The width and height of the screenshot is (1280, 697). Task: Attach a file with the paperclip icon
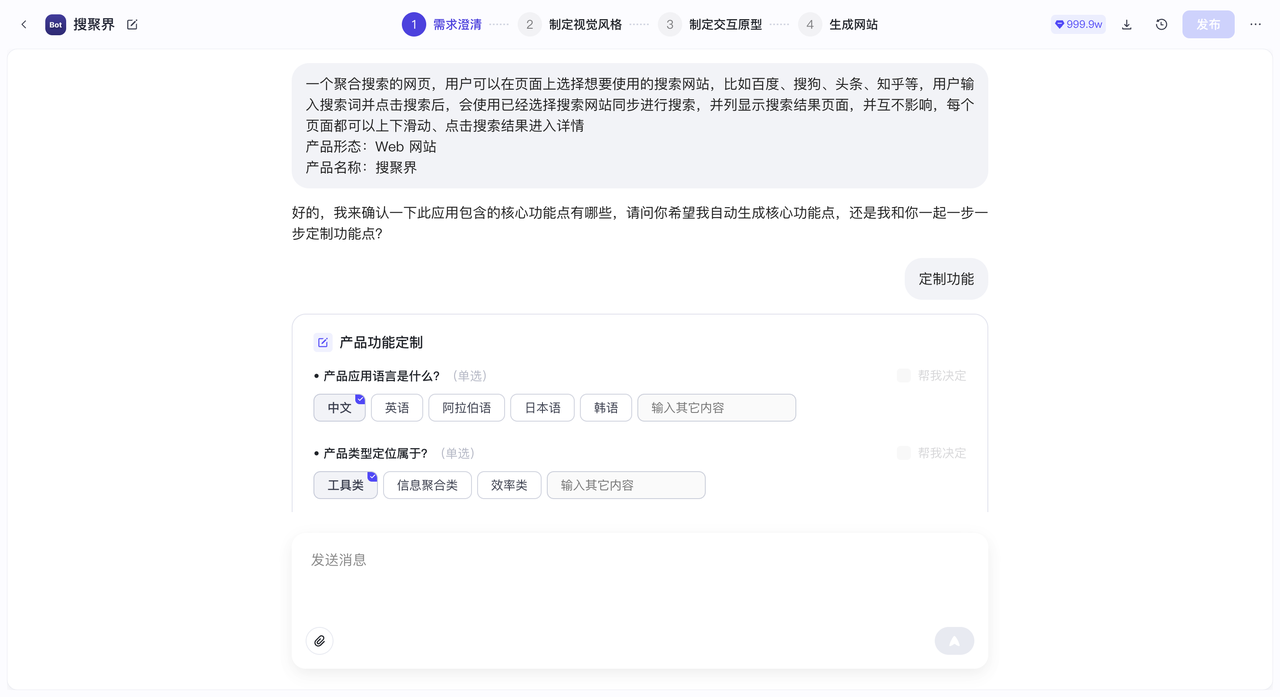click(320, 641)
